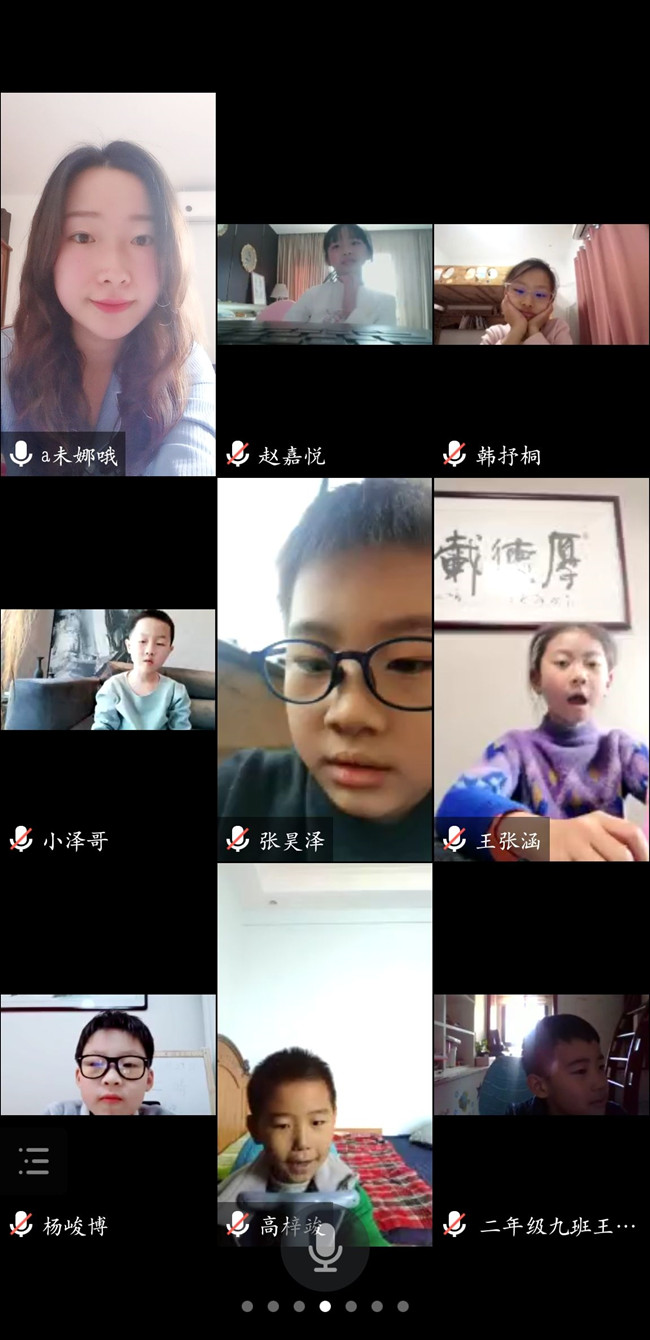The image size is (650, 1340).
Task: Select 张昊泽's video tile
Action: click(325, 670)
